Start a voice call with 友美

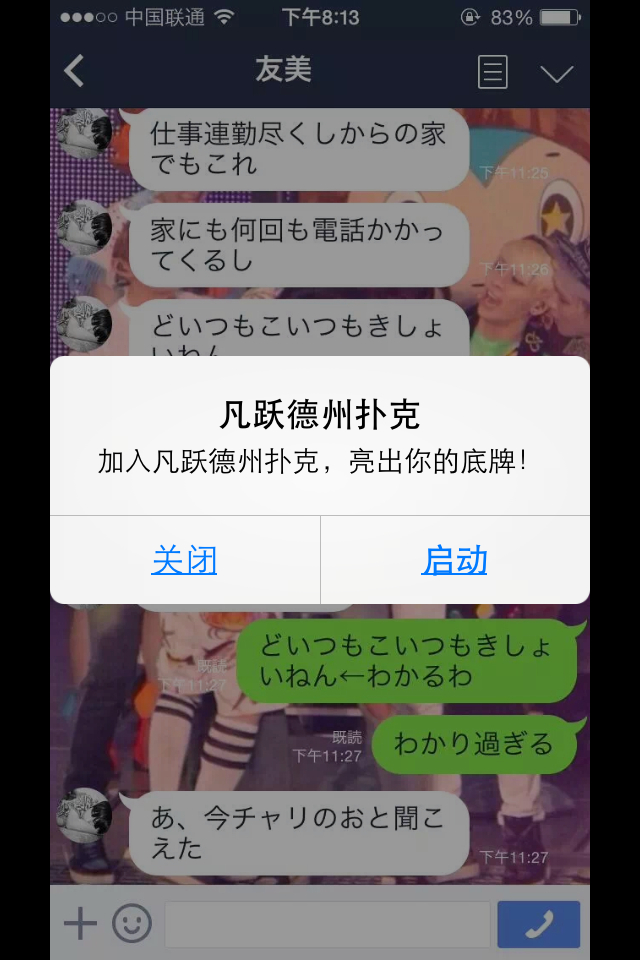pos(538,924)
